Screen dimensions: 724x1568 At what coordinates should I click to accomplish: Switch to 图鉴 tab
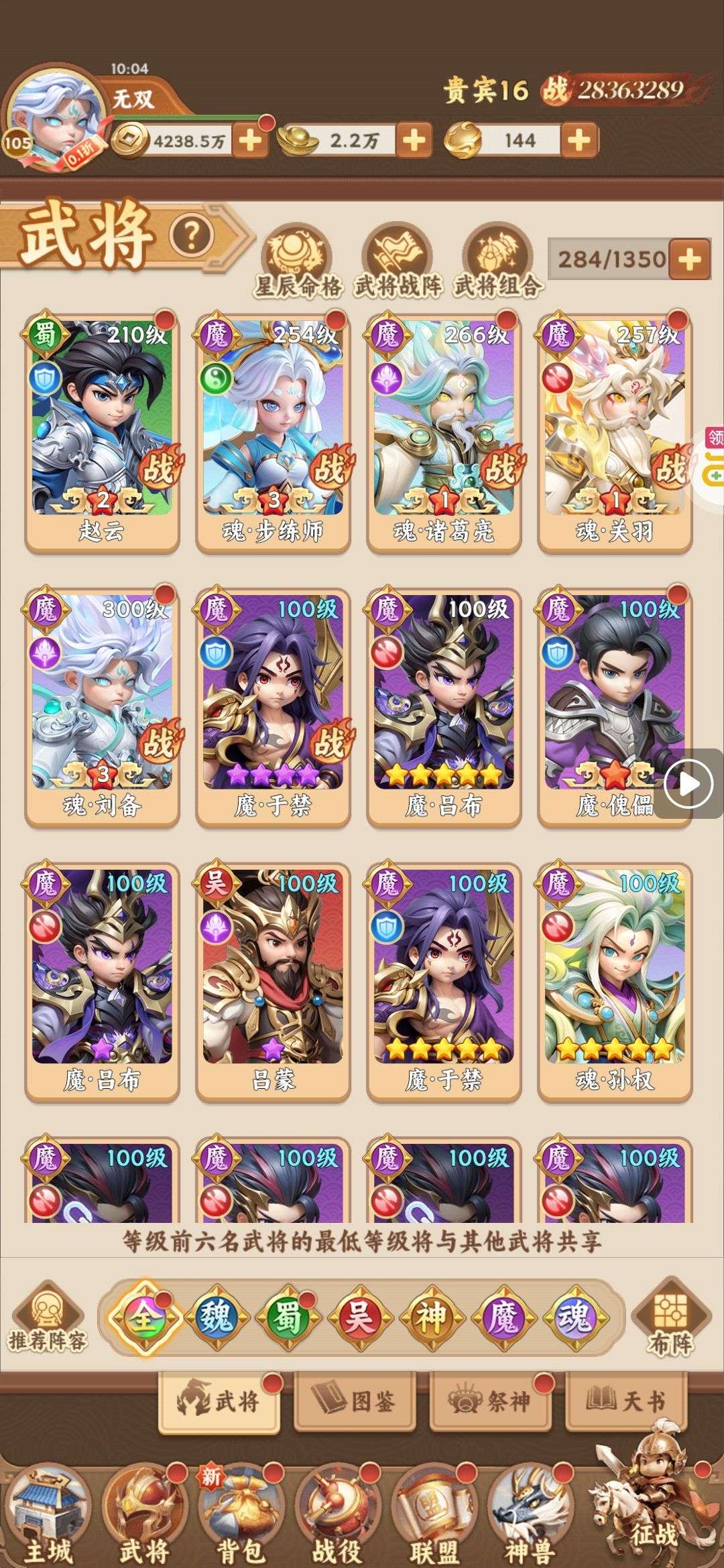355,1402
